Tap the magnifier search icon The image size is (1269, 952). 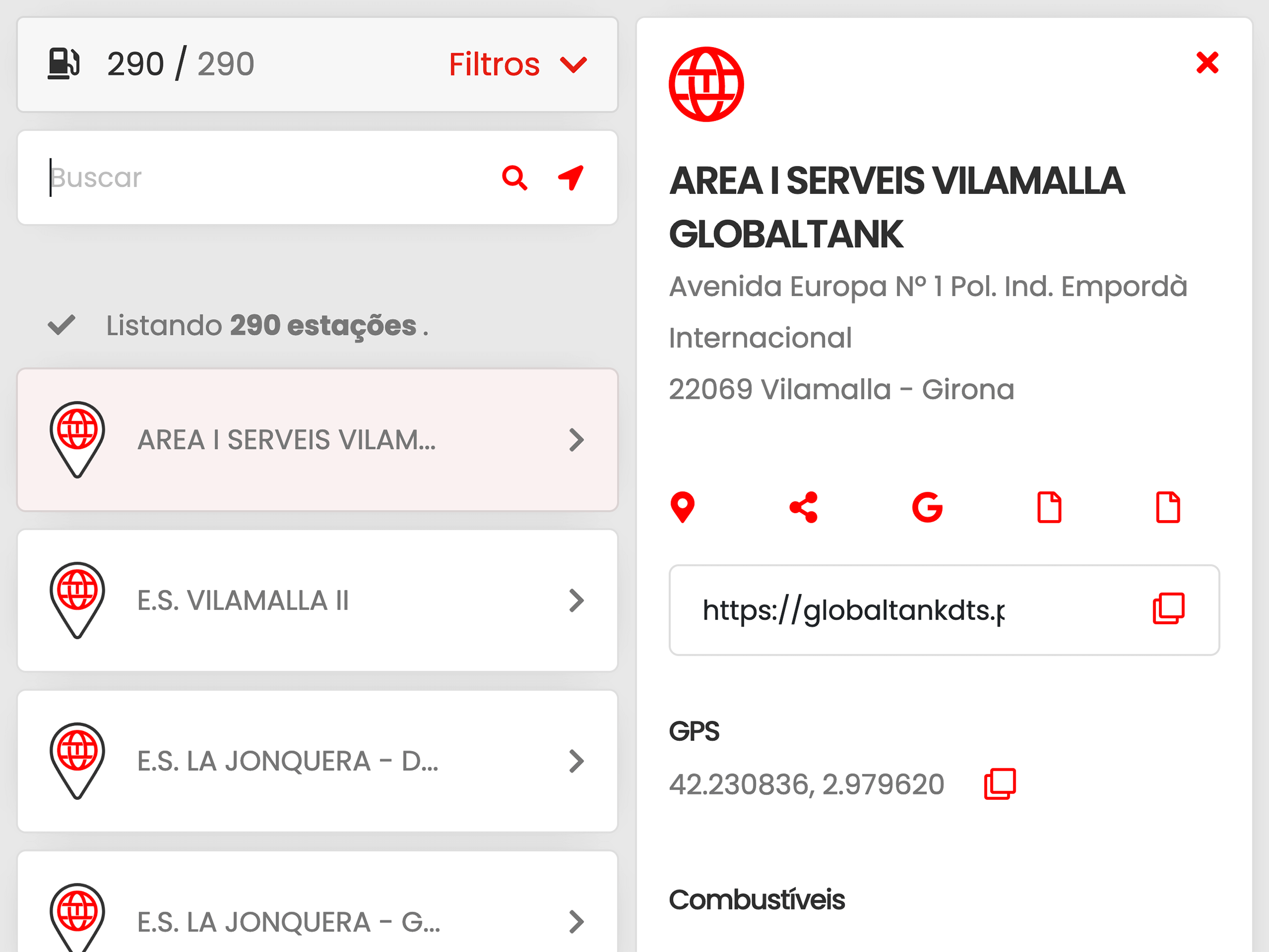(x=514, y=178)
